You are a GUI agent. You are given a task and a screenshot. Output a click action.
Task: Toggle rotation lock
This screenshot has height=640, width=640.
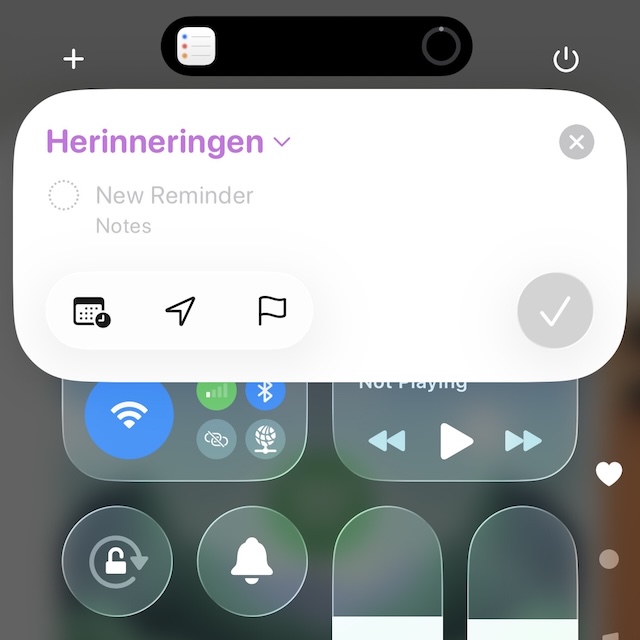(117, 561)
